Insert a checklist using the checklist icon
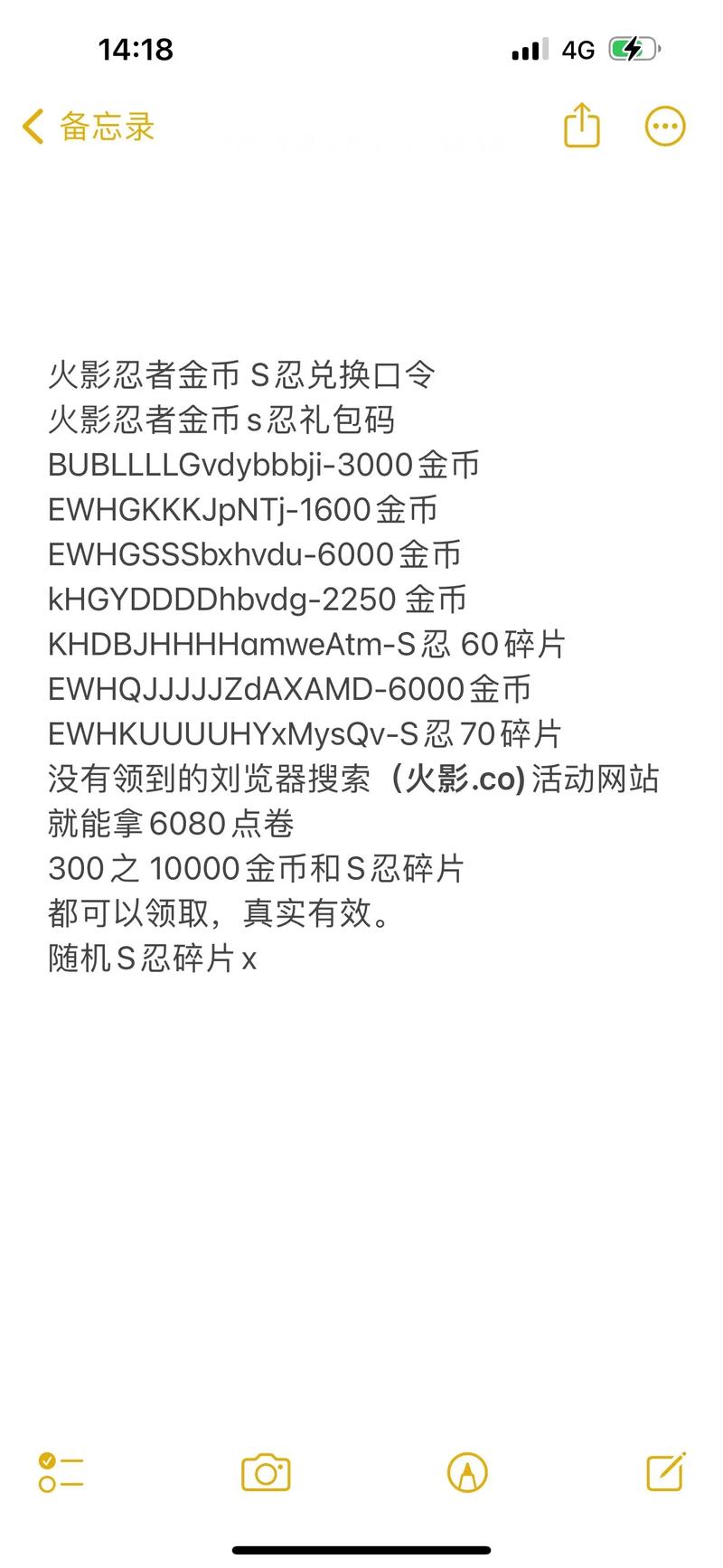723x1568 pixels. pos(61,1473)
